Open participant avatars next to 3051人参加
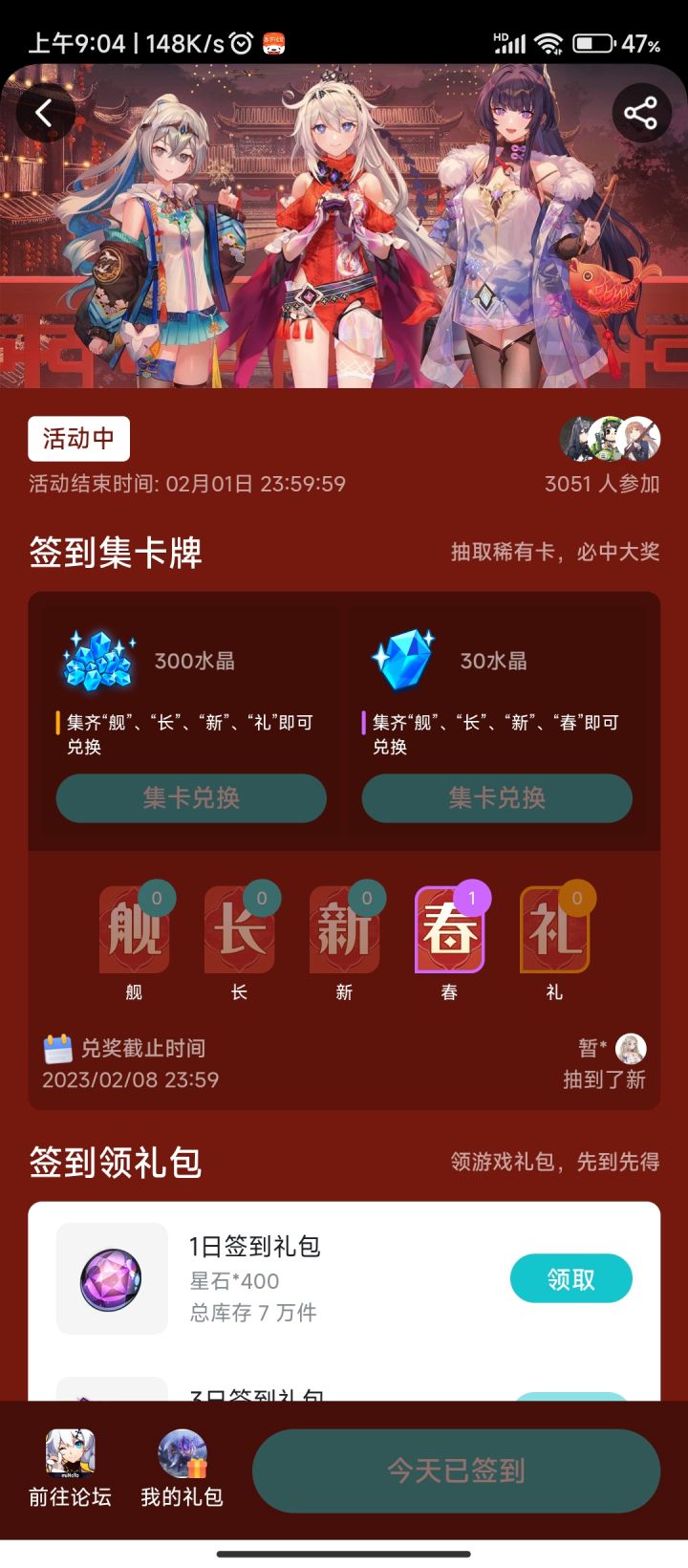688x1568 pixels. pos(609,439)
